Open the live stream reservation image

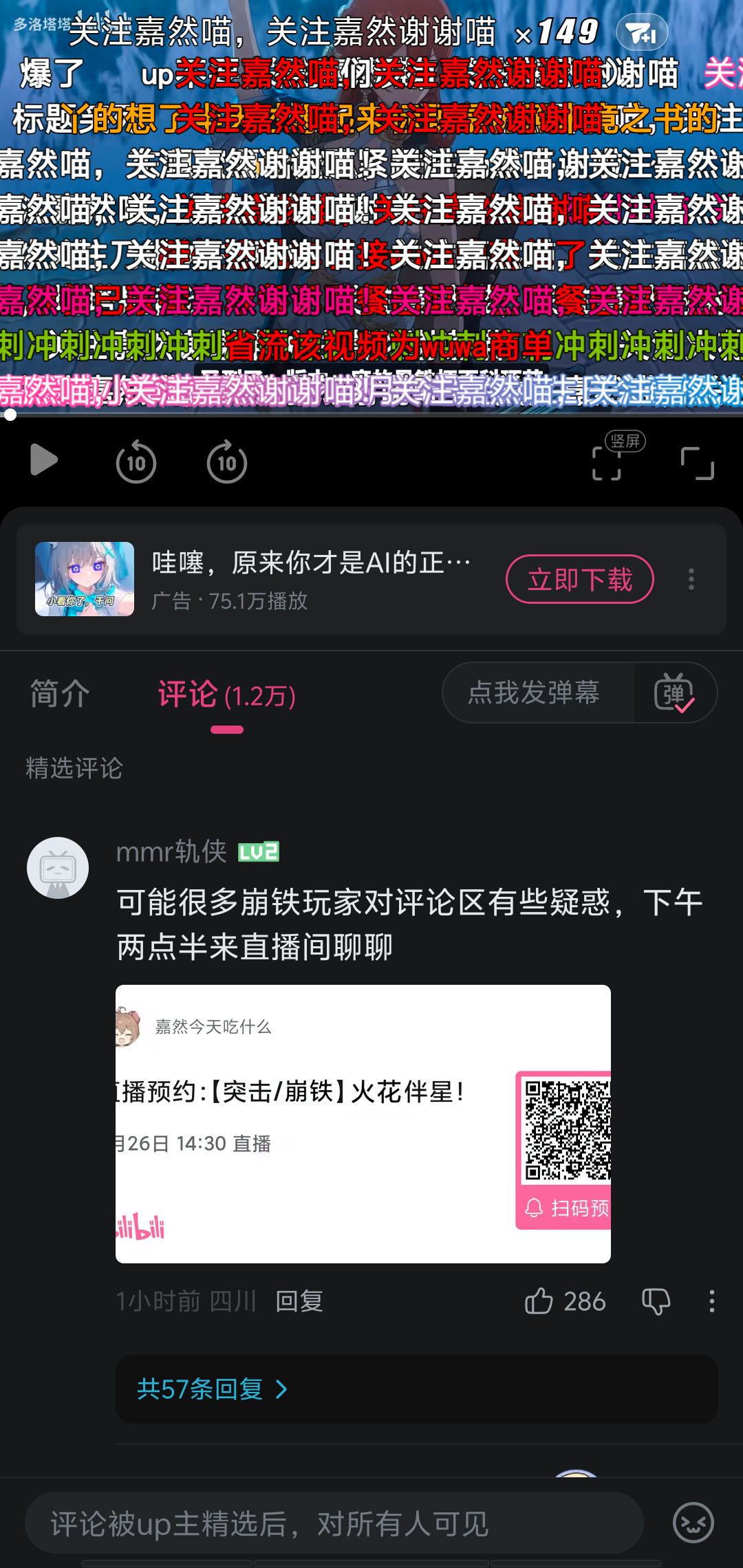point(363,1124)
